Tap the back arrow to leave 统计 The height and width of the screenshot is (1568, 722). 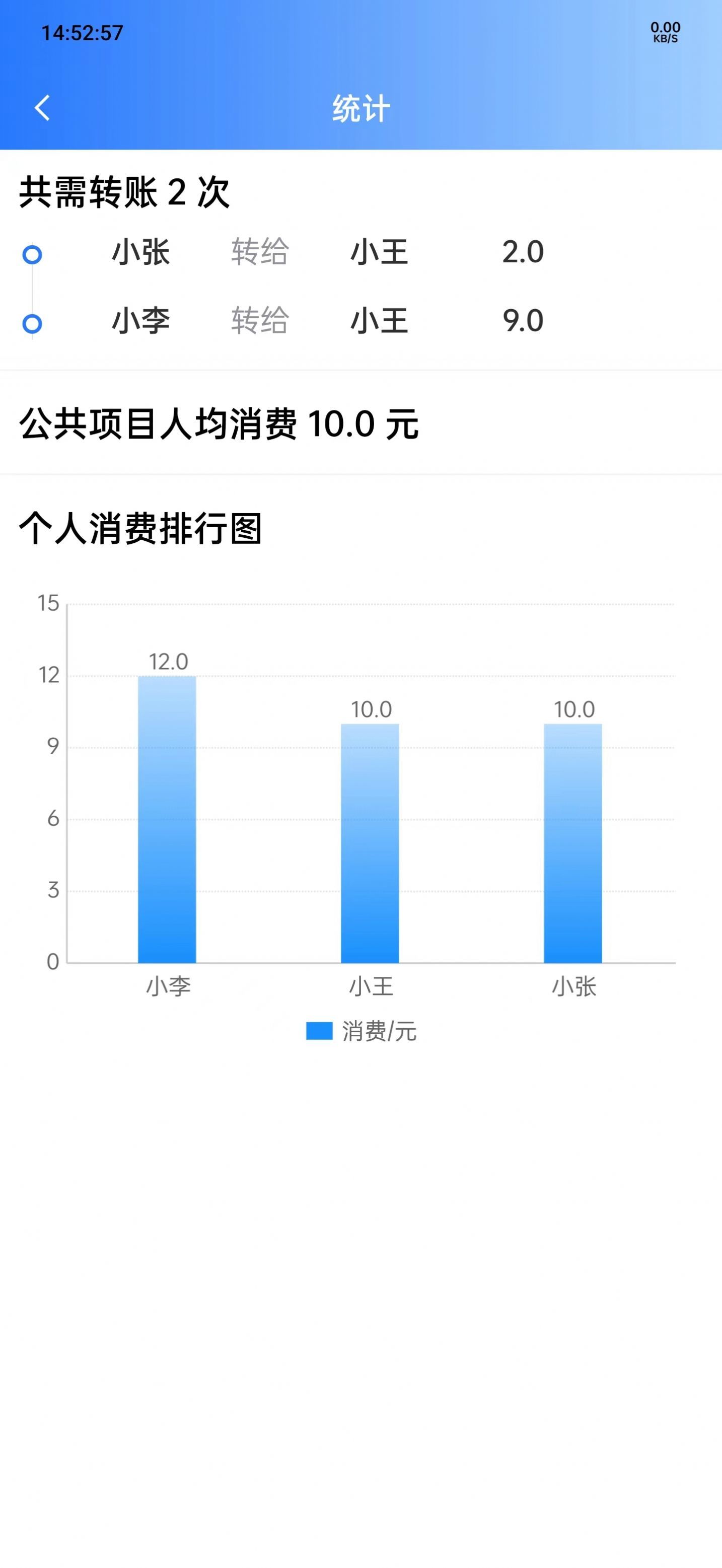(x=41, y=108)
